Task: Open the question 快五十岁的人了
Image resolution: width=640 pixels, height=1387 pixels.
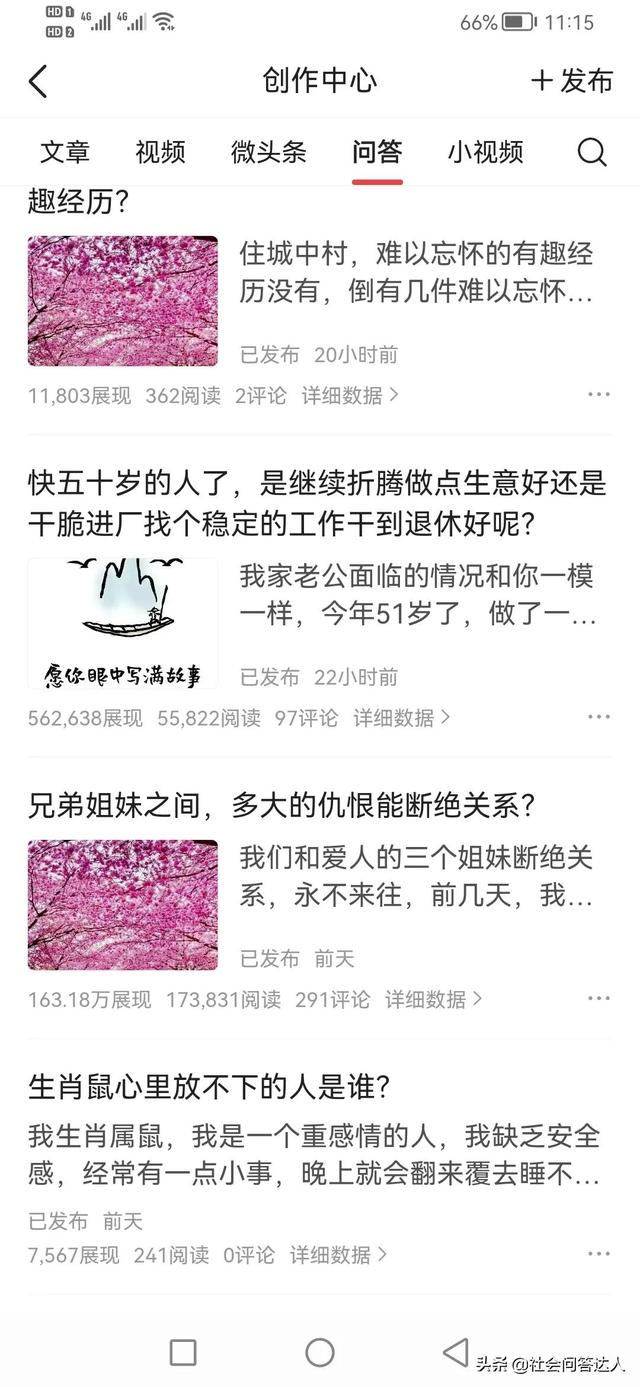Action: pyautogui.click(x=317, y=503)
